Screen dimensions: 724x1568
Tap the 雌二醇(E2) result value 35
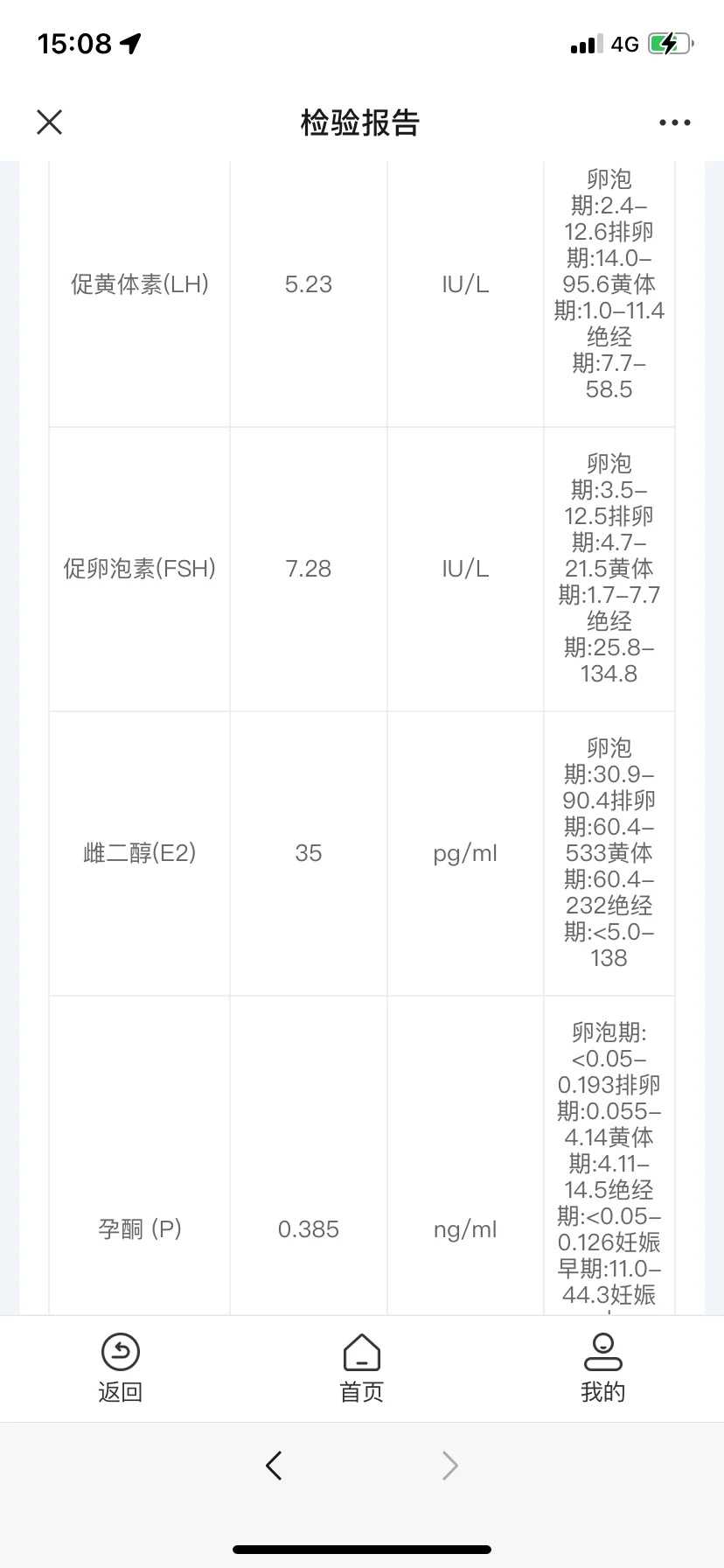pyautogui.click(x=308, y=853)
